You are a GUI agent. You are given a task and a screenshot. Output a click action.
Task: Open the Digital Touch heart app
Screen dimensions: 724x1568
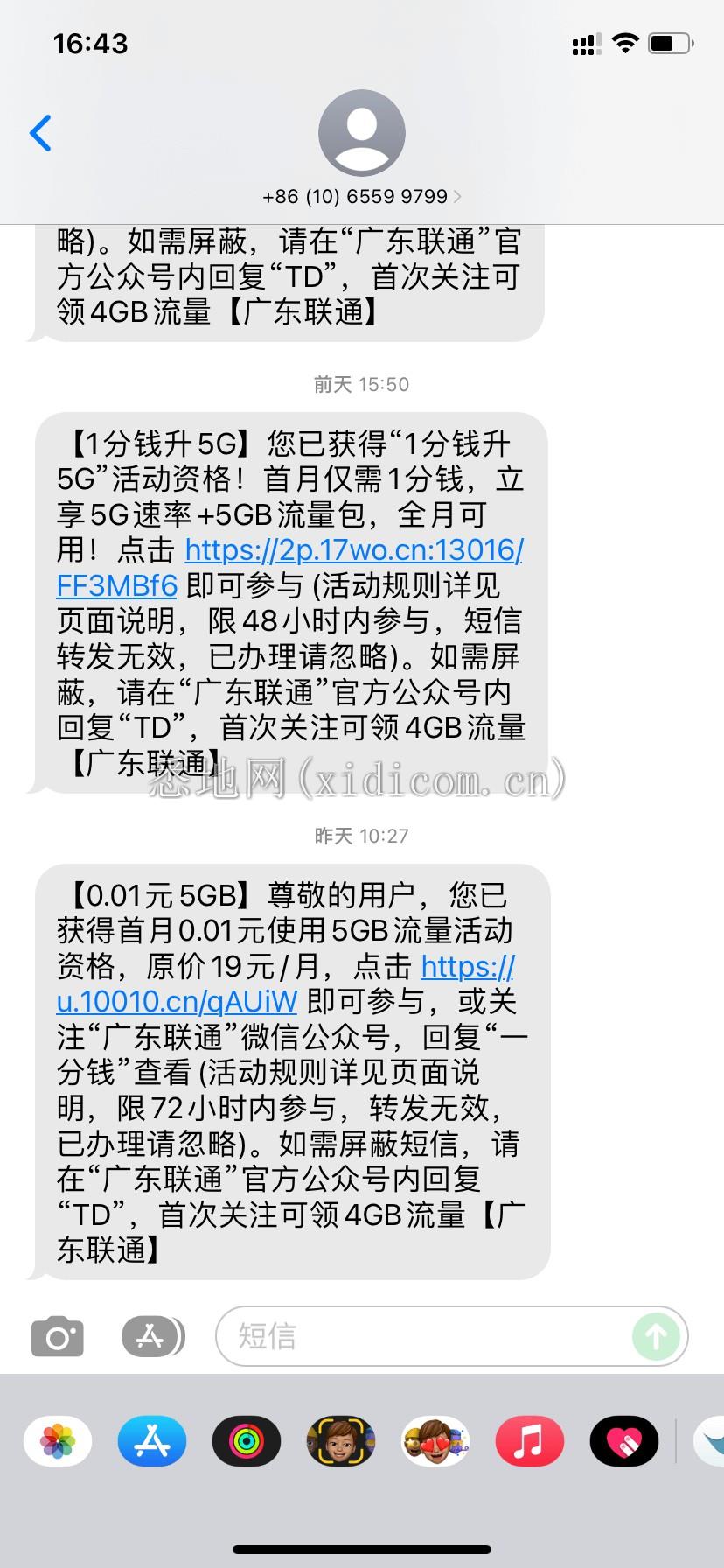click(623, 1440)
